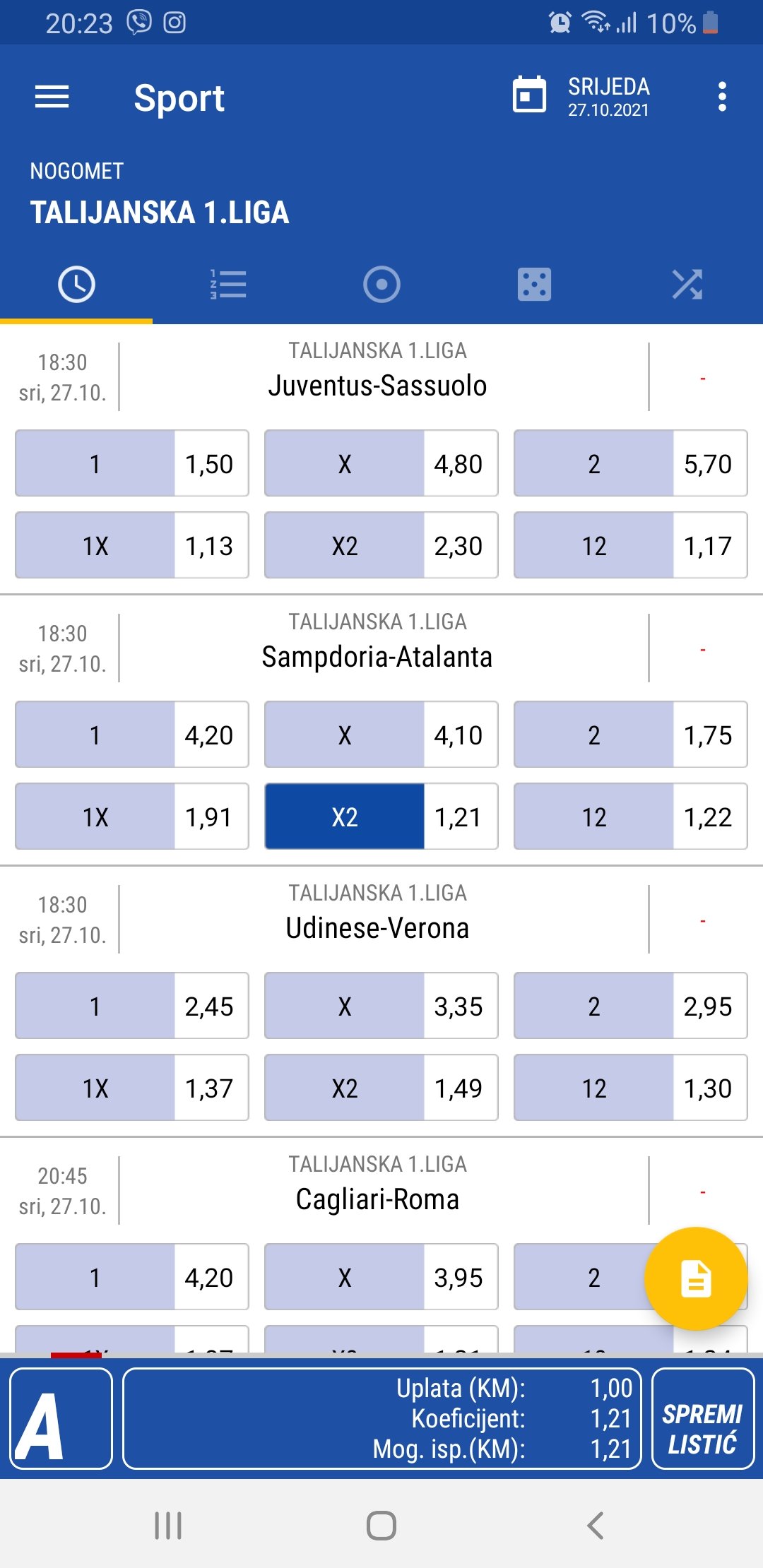The image size is (763, 1568).
Task: Switch to the shuffle arrows tab
Action: pyautogui.click(x=687, y=285)
